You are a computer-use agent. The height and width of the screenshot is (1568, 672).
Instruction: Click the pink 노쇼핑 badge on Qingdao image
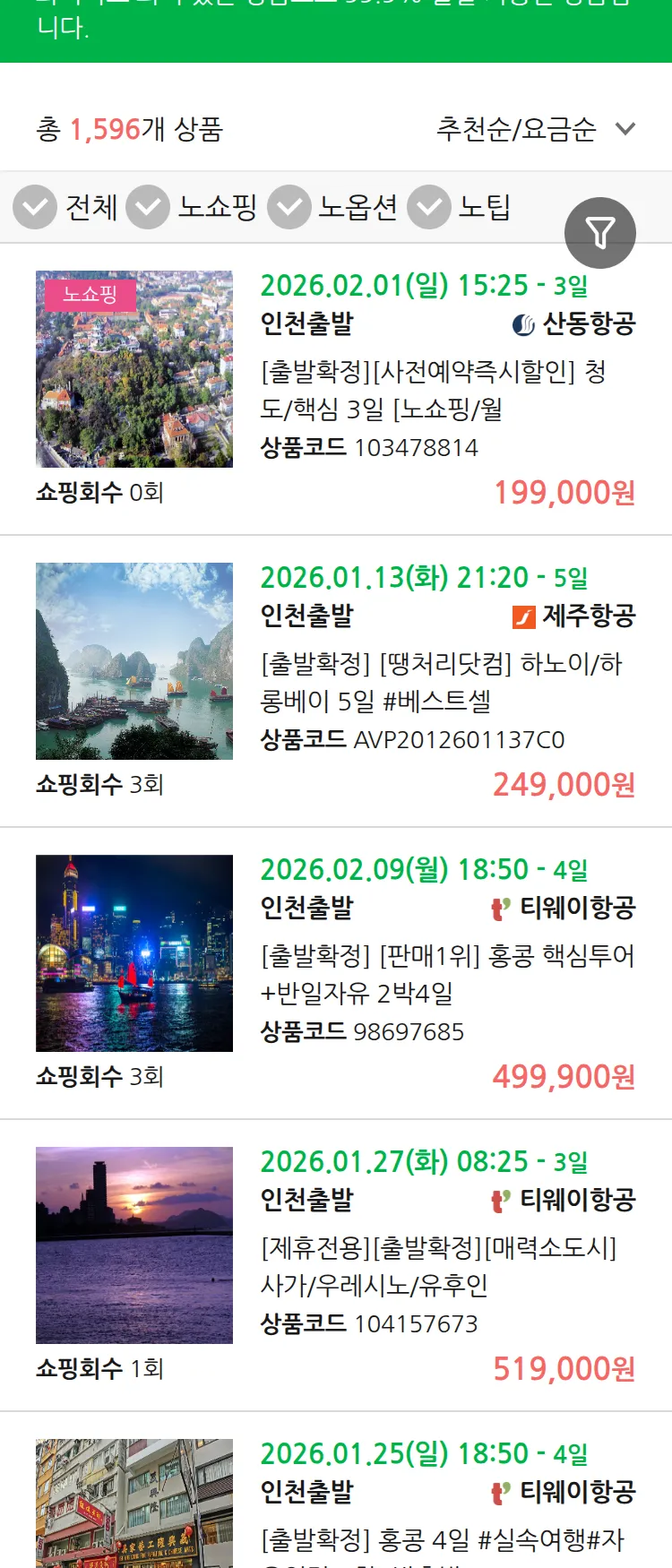(90, 294)
